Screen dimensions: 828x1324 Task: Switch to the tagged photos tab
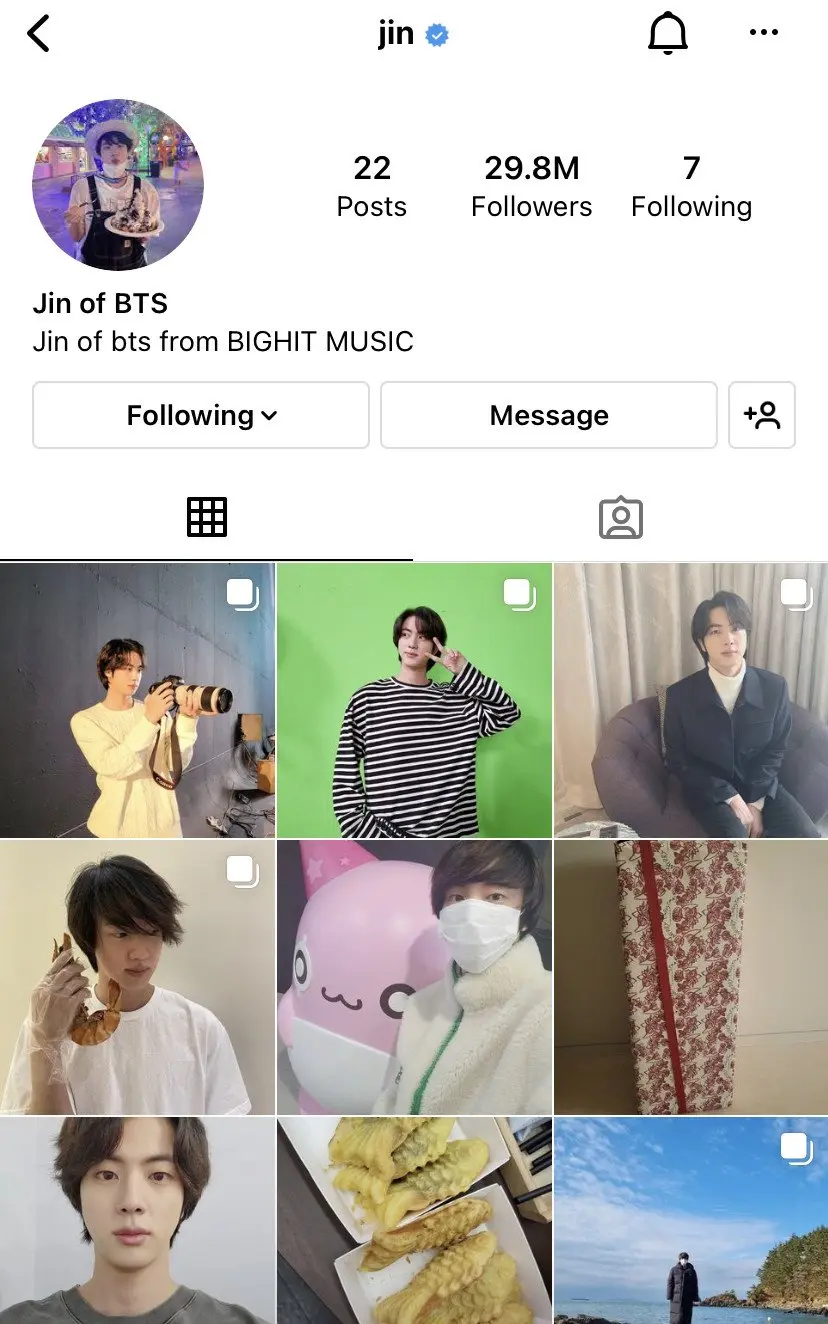(x=620, y=518)
